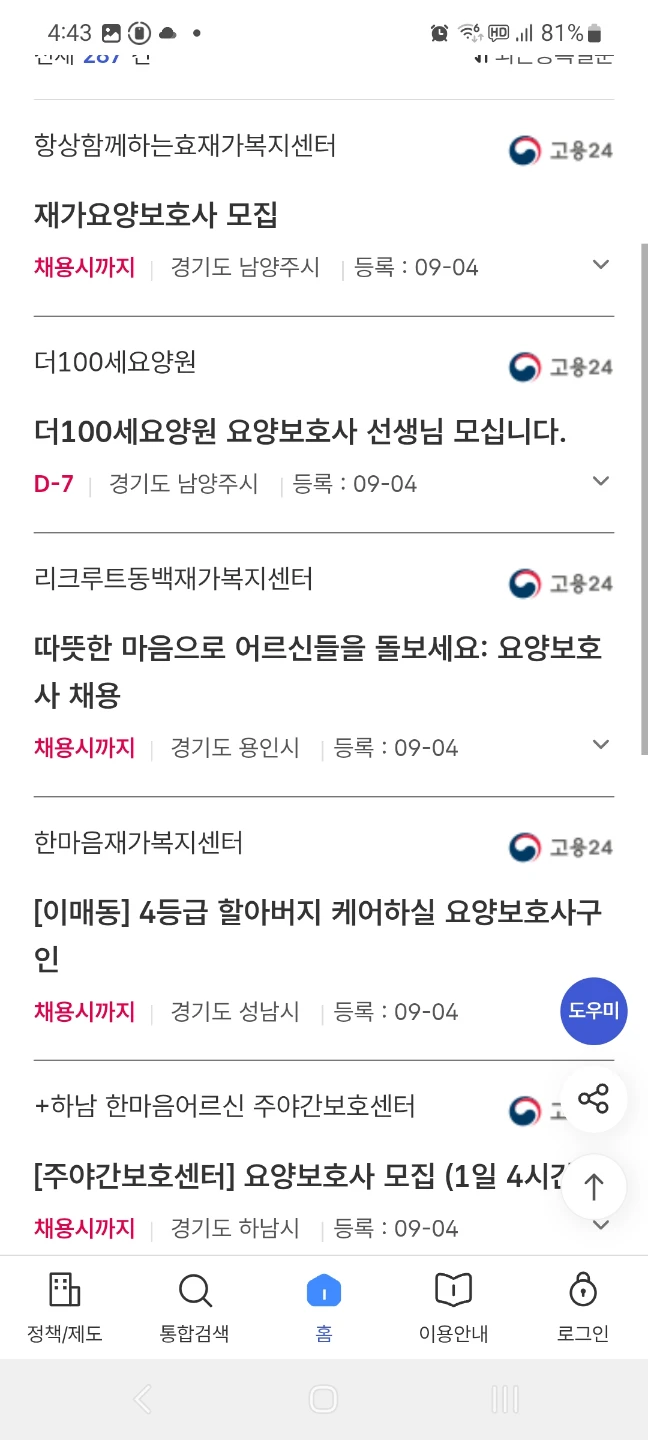The image size is (648, 1440).
Task: Open the 더100세요양원 요양보호사 선생님 모십니다 listing
Action: point(300,431)
